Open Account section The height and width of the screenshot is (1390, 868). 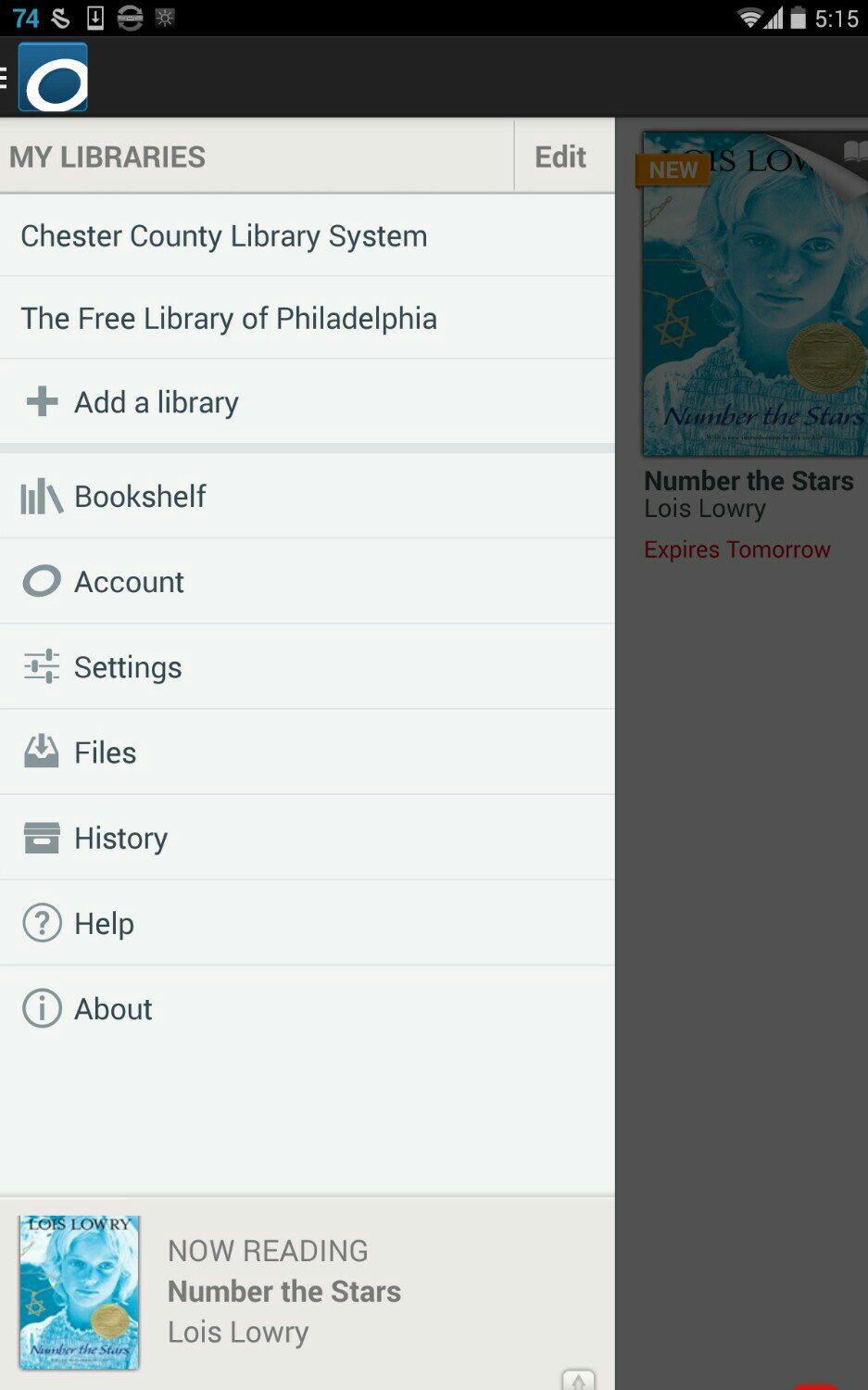pyautogui.click(x=129, y=582)
